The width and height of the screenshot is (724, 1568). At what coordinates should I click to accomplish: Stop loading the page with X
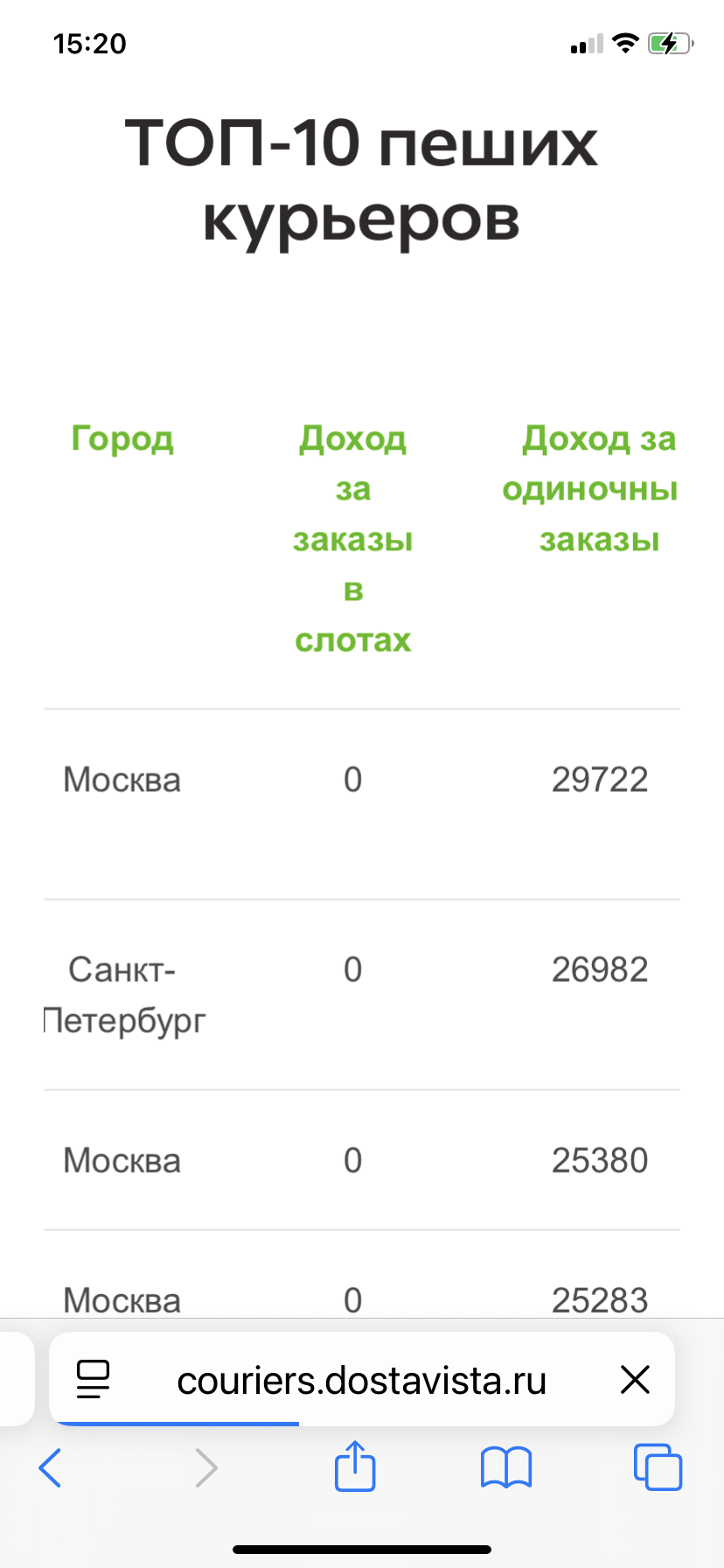pyautogui.click(x=635, y=1380)
